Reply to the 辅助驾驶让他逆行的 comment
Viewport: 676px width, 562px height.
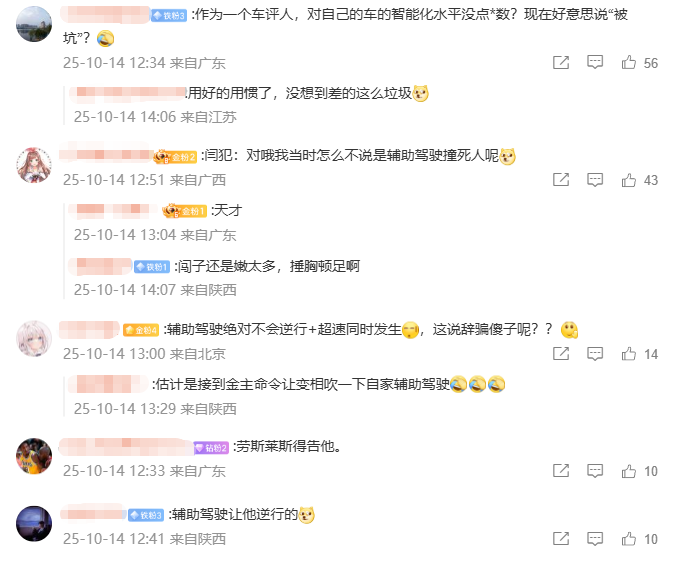point(595,539)
